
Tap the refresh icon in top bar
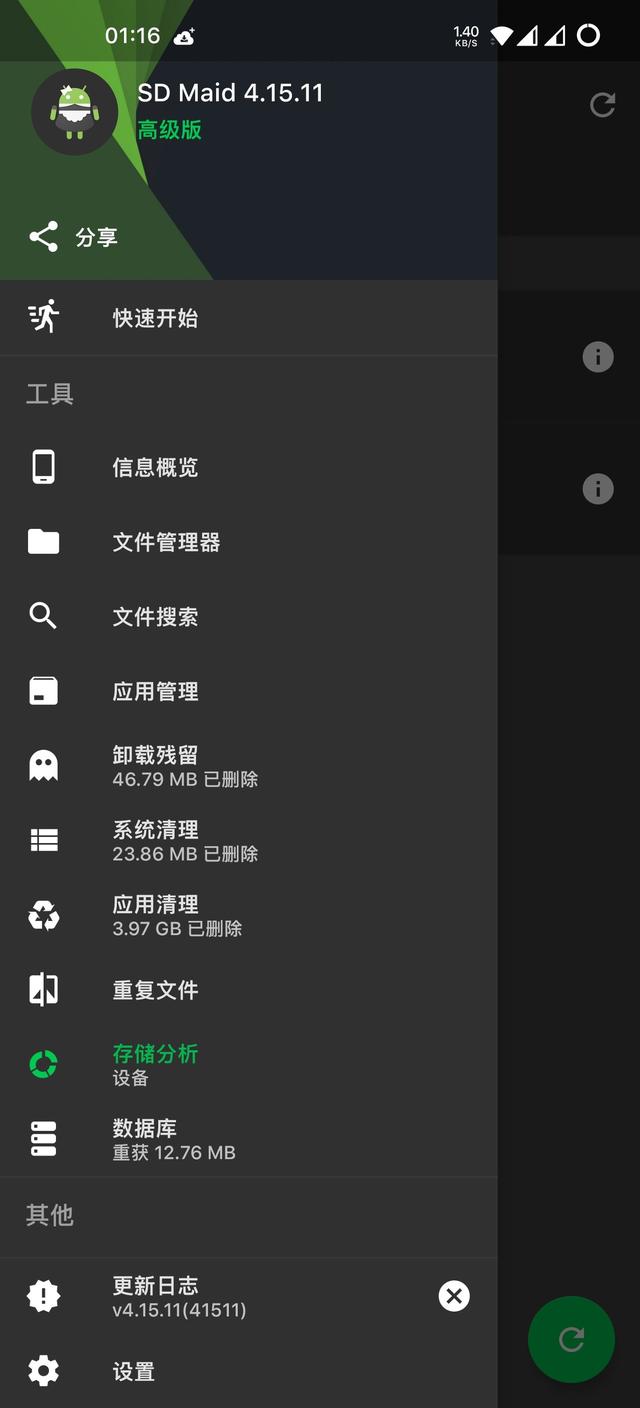[x=602, y=105]
